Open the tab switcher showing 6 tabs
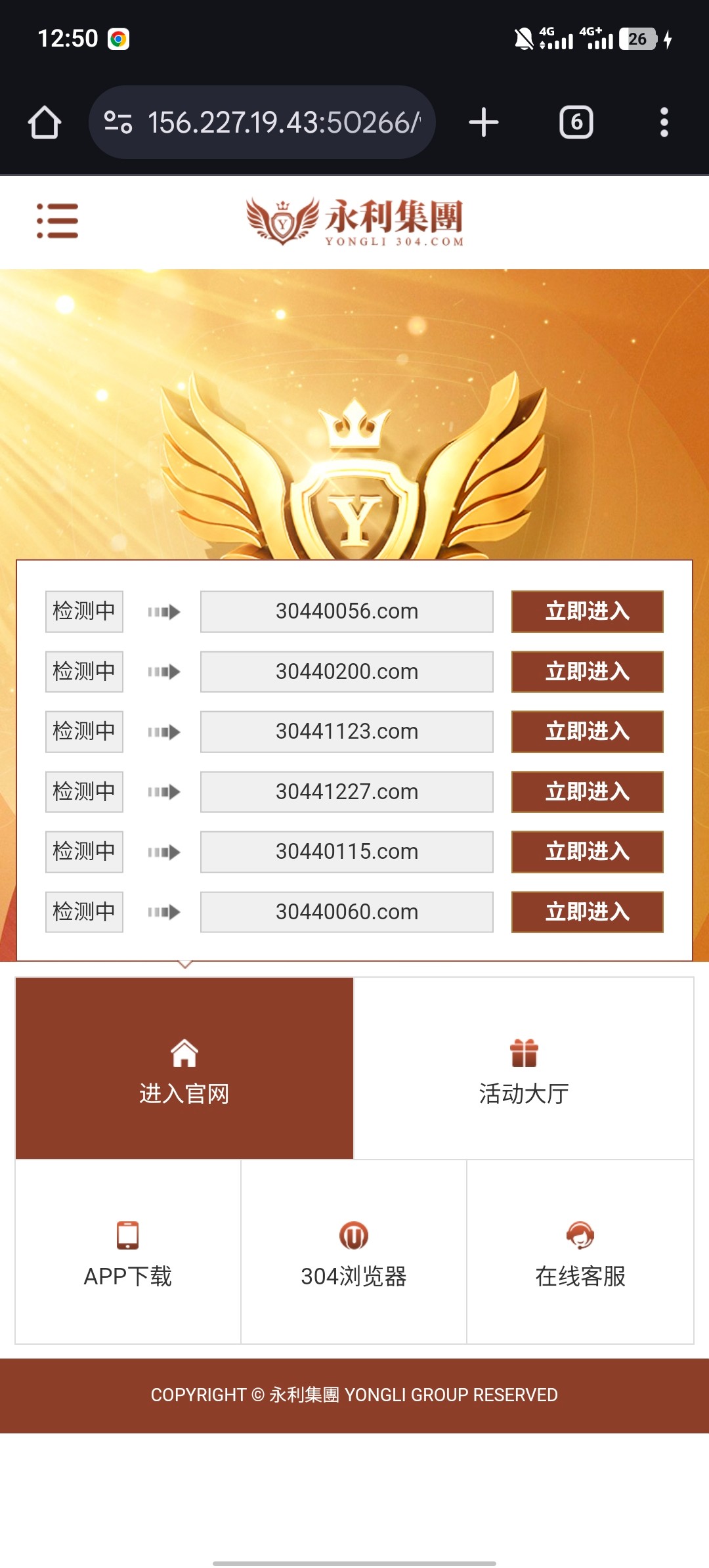 tap(576, 123)
